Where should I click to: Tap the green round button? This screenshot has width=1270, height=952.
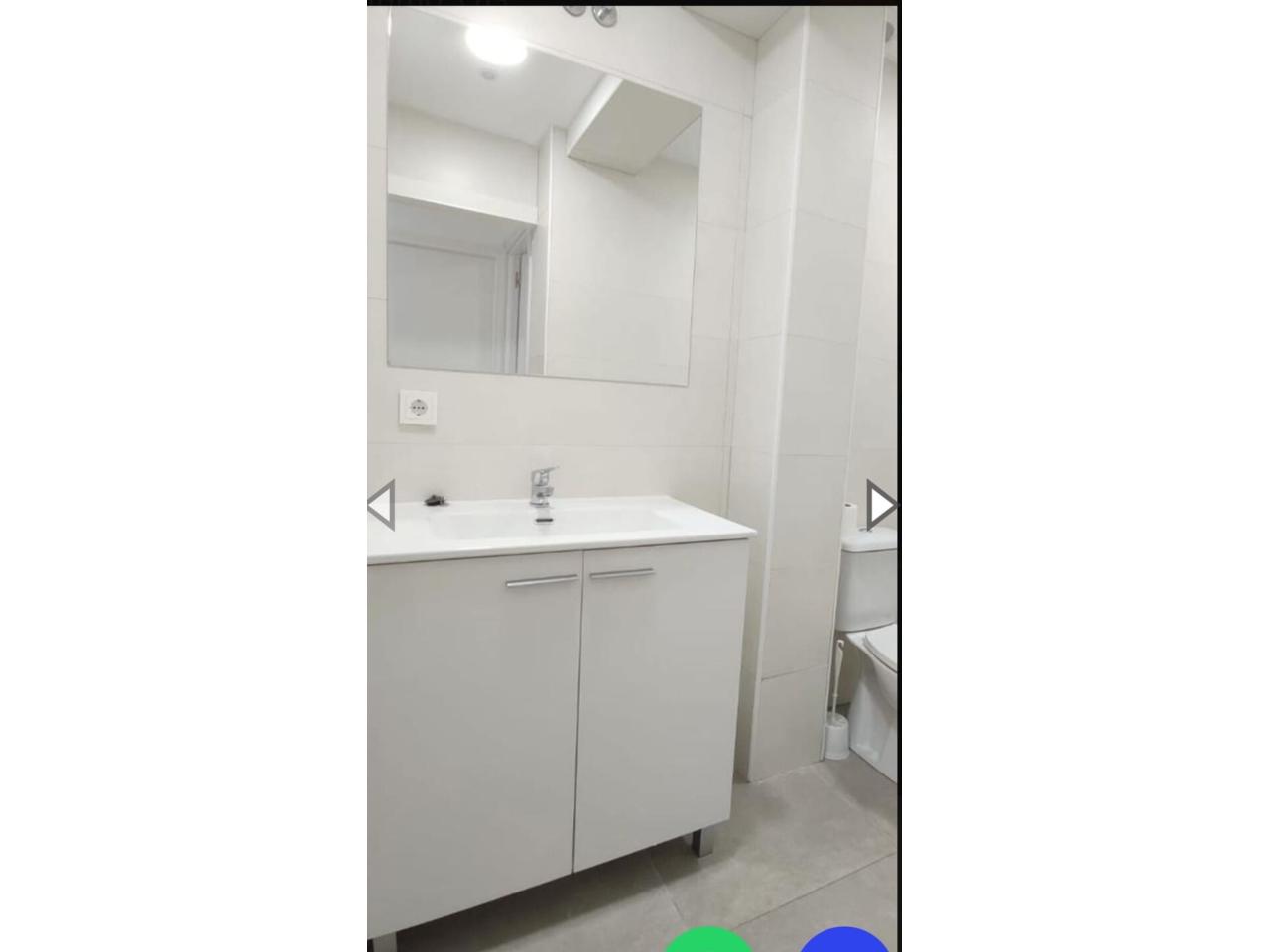click(708, 940)
